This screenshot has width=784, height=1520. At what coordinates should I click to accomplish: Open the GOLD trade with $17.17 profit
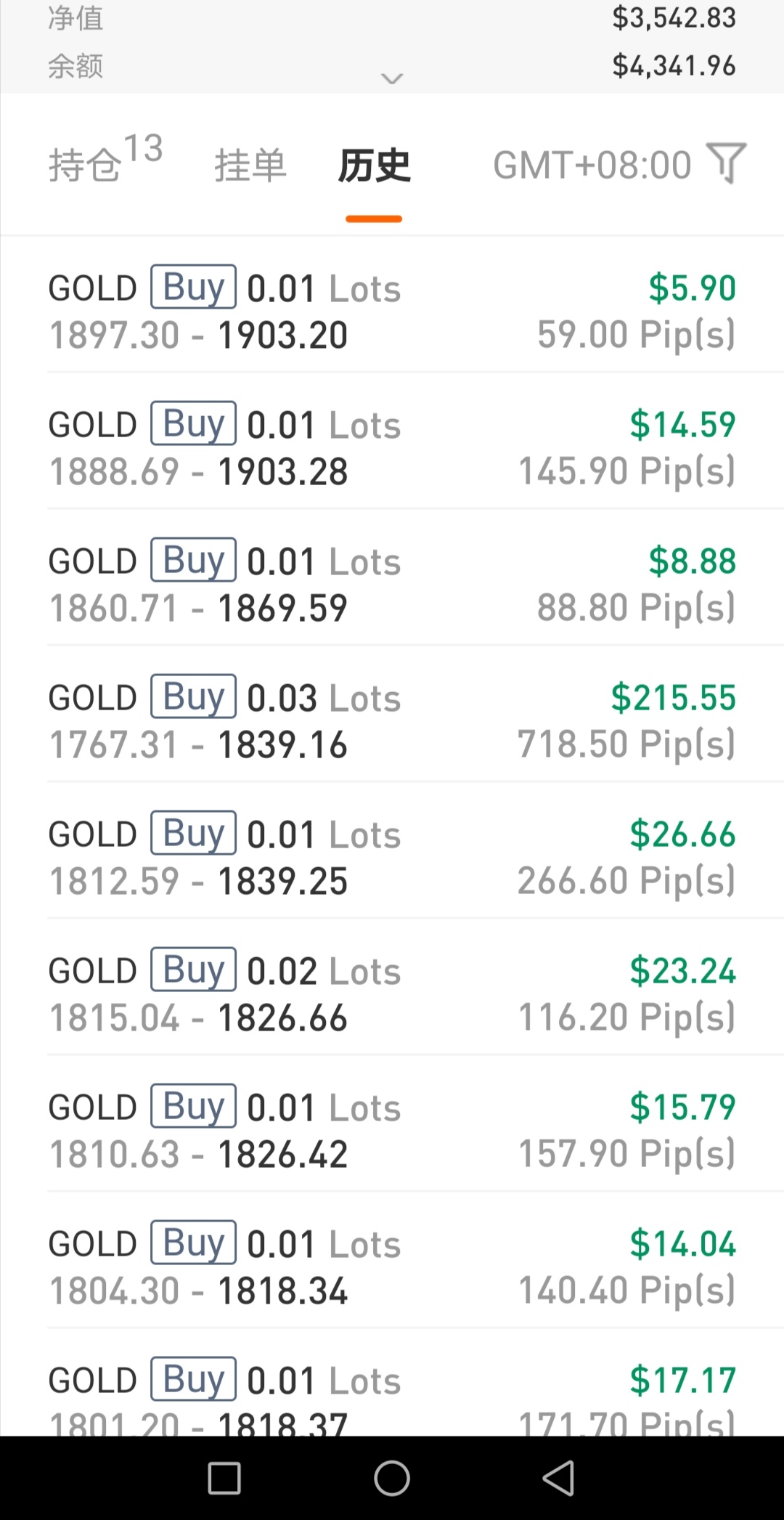pyautogui.click(x=392, y=1383)
